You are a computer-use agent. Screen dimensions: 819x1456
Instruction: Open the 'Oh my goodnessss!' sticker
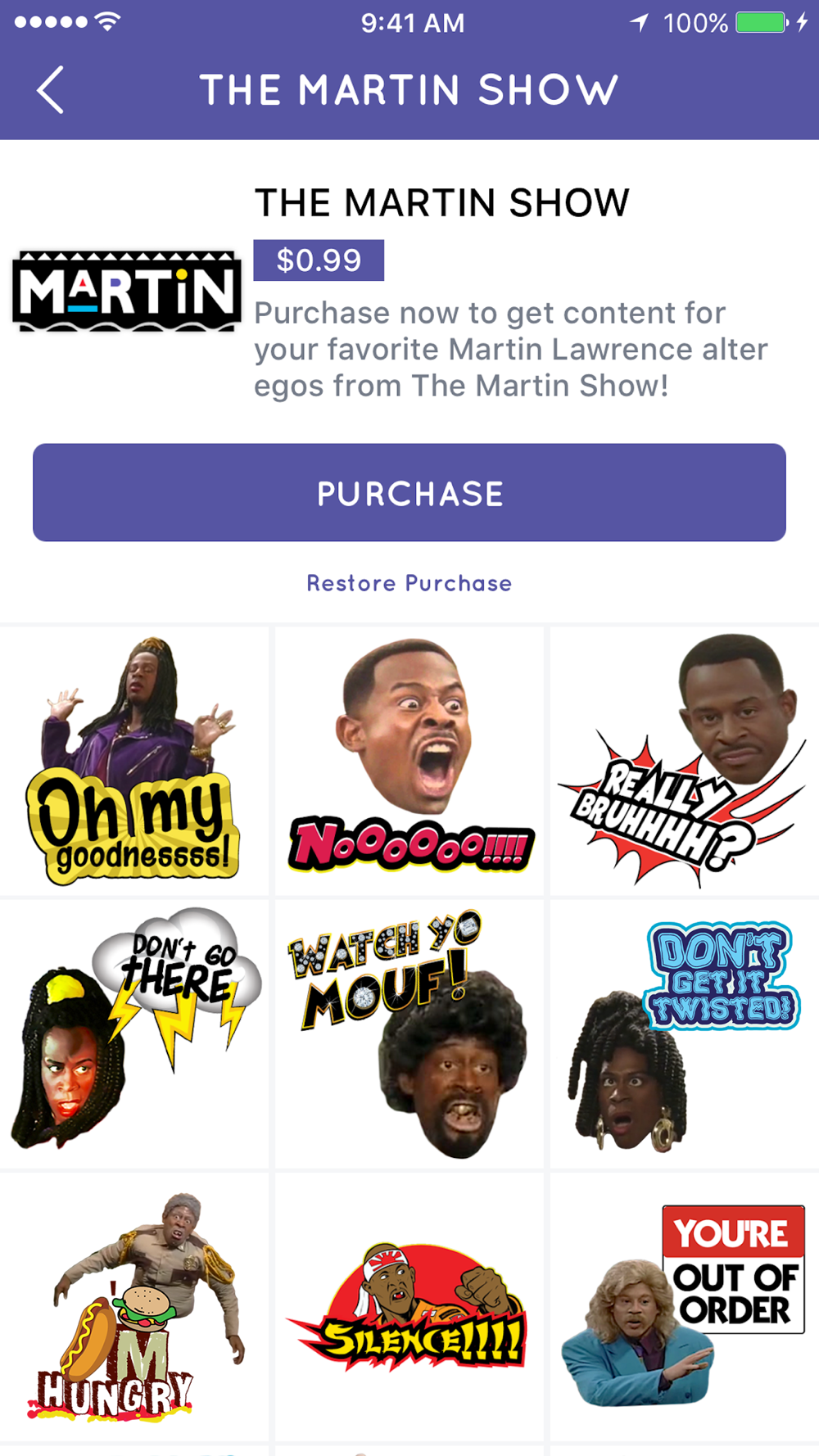point(134,762)
